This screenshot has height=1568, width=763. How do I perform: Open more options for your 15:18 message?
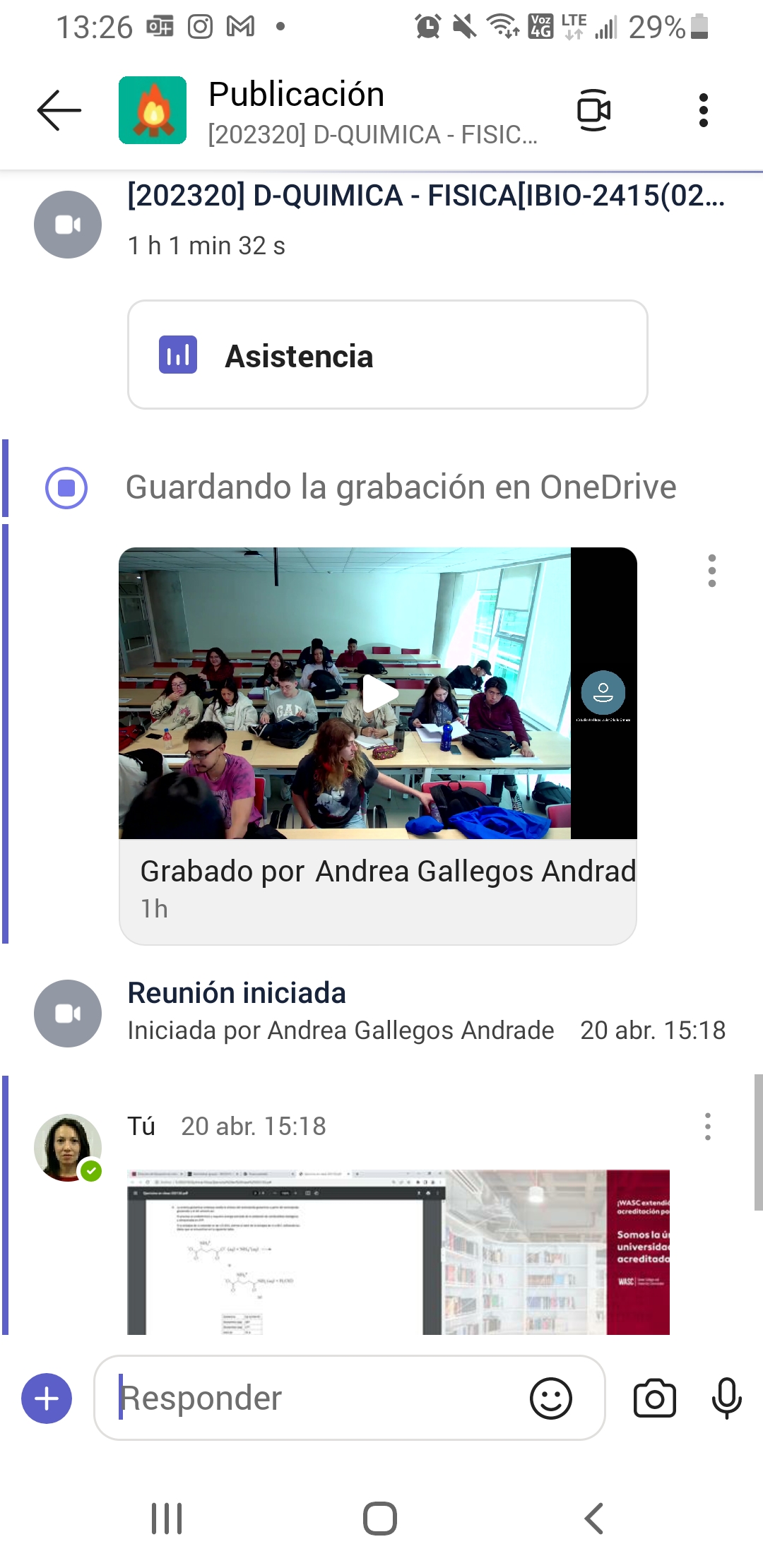coord(707,1127)
